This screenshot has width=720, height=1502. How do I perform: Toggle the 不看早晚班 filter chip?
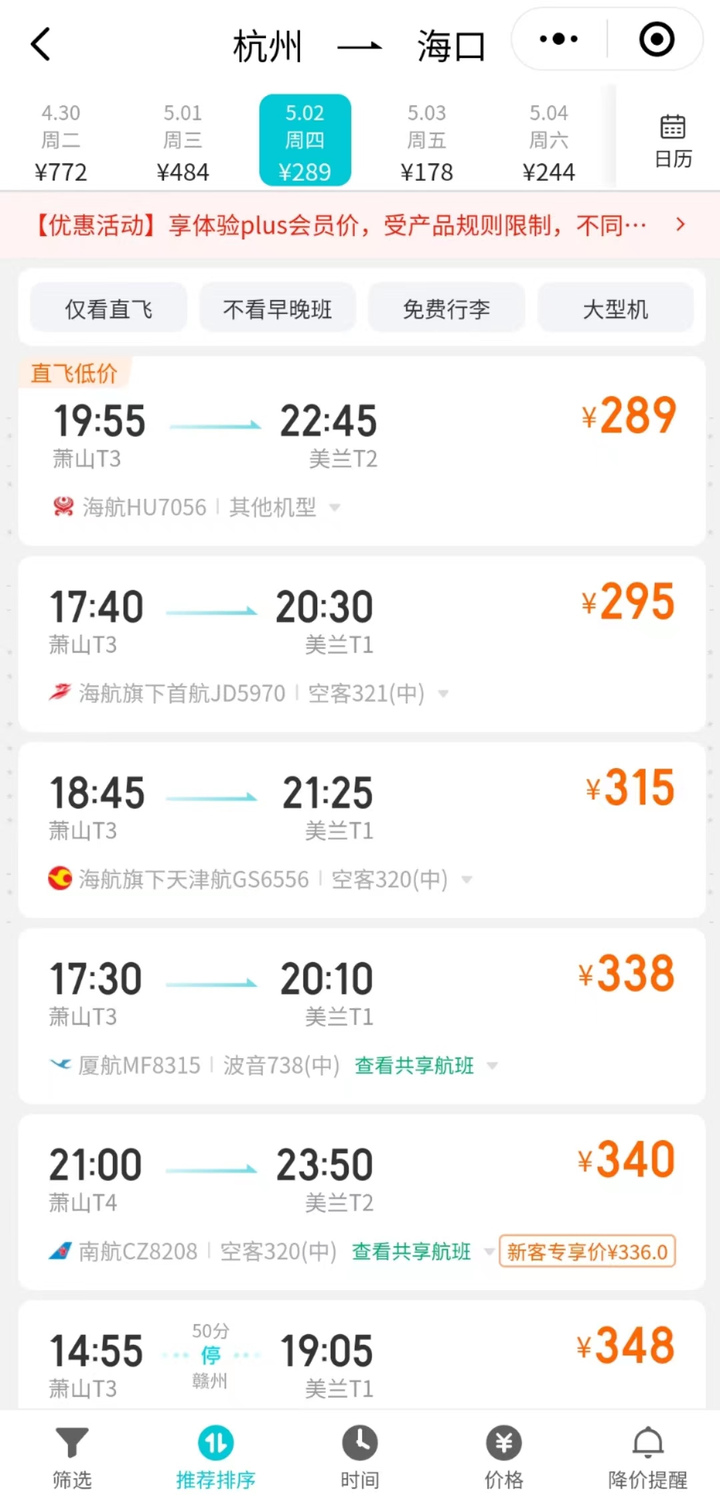(277, 309)
